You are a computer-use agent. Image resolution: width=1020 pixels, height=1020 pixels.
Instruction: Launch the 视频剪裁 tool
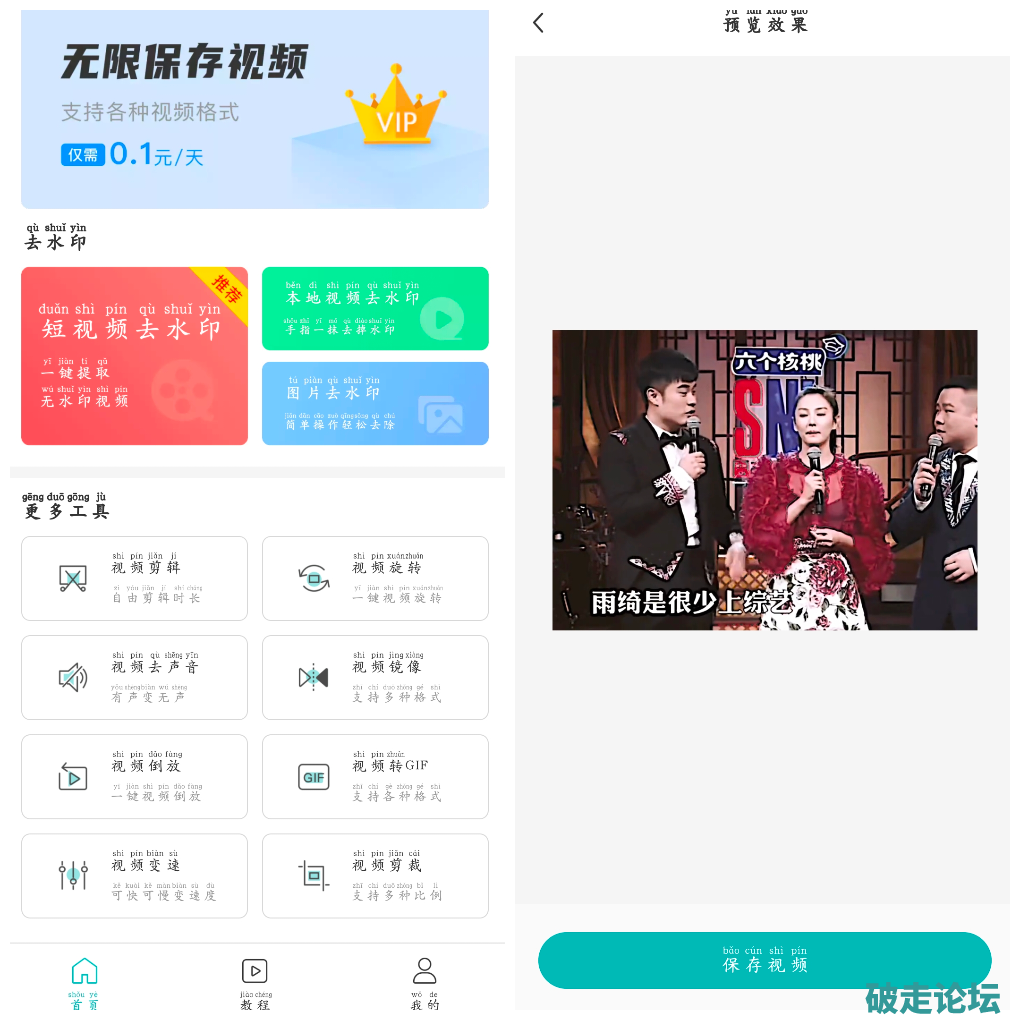375,875
